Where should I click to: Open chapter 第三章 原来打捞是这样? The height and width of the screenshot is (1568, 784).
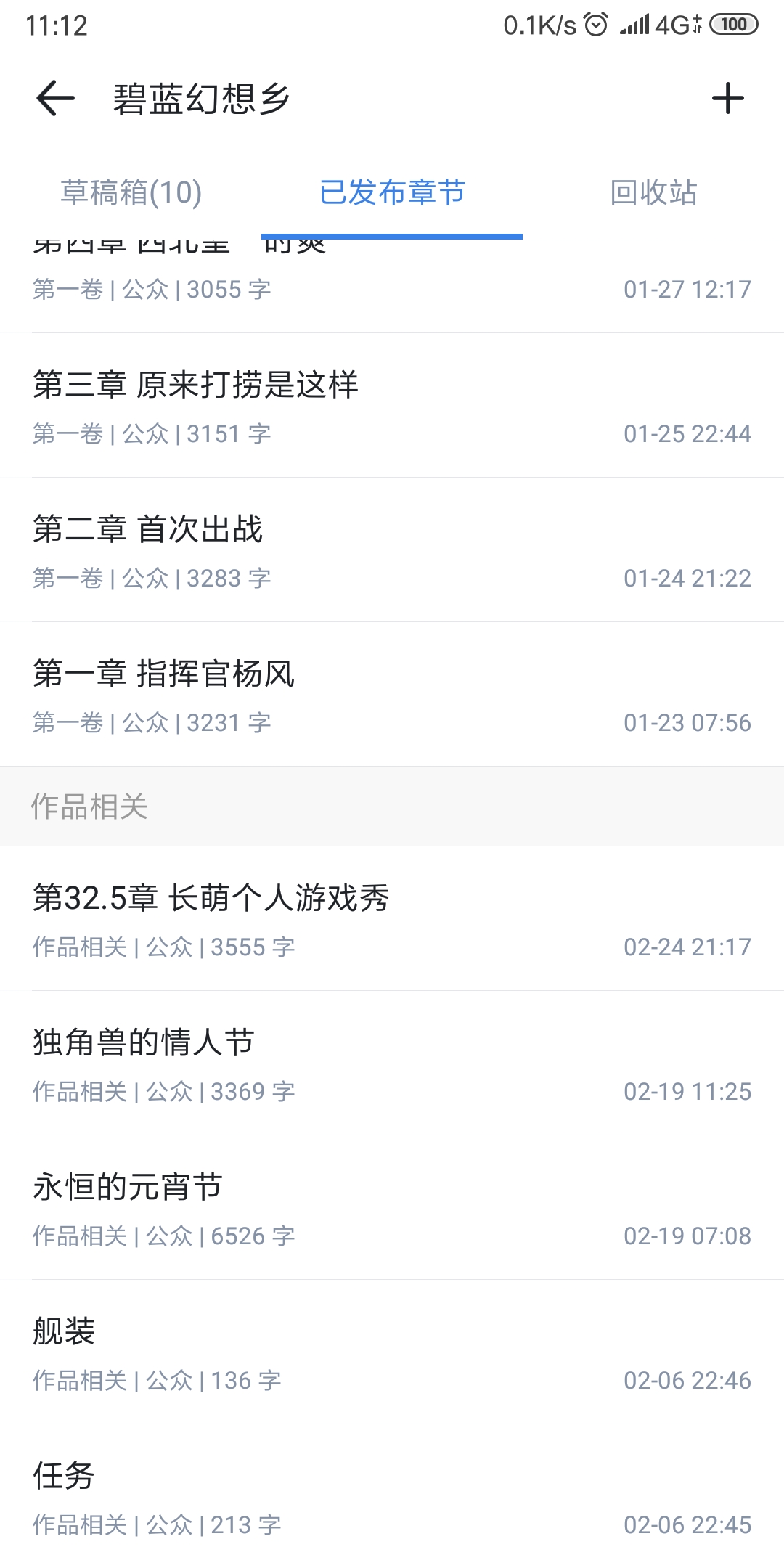[x=392, y=405]
